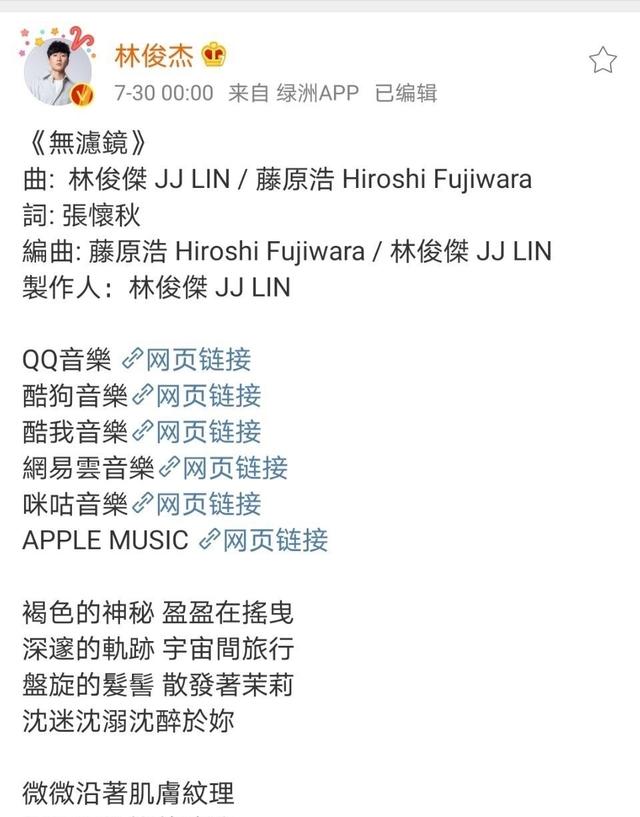Screen dimensions: 640x817
Task: Open the 酷狗音樂 web link
Action: tap(197, 395)
